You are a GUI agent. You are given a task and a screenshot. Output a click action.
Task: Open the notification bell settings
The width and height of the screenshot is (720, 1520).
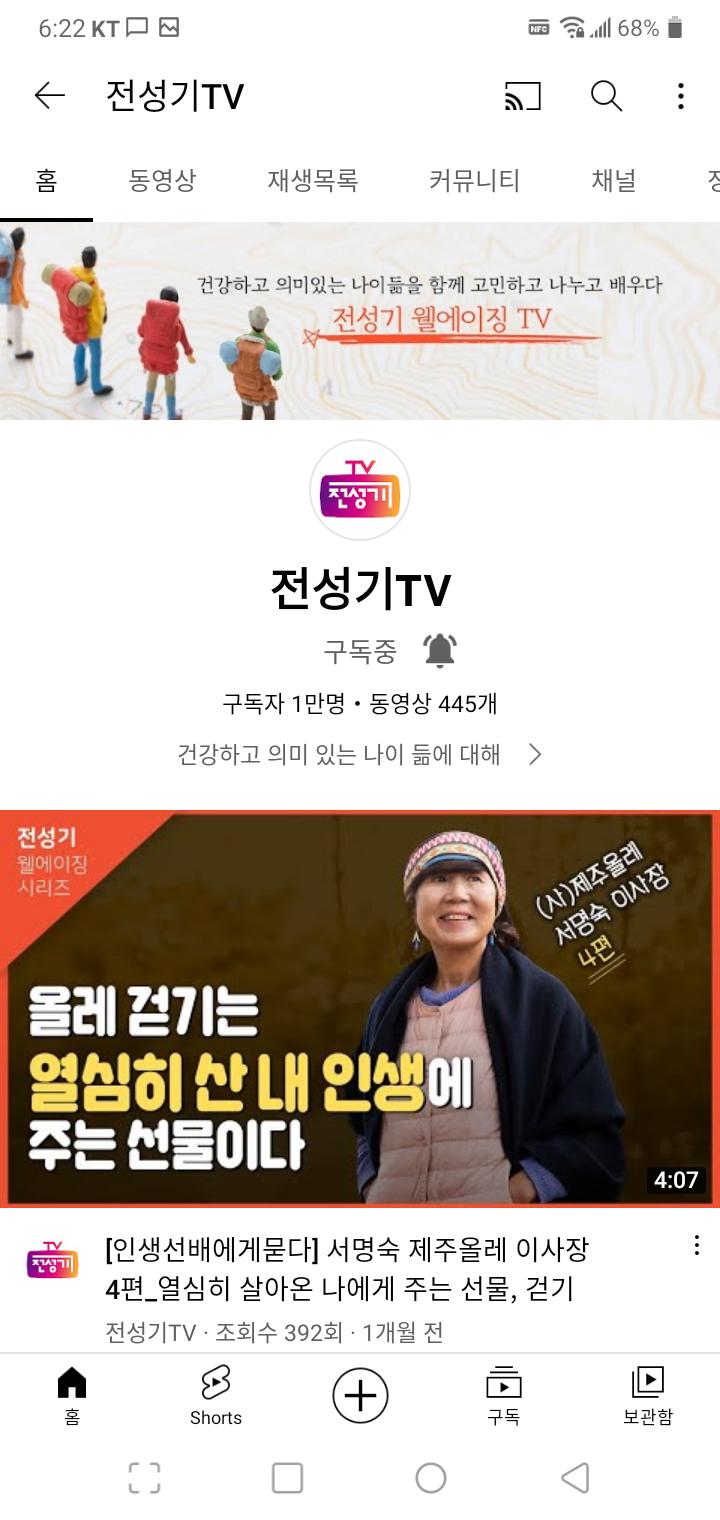tap(440, 651)
